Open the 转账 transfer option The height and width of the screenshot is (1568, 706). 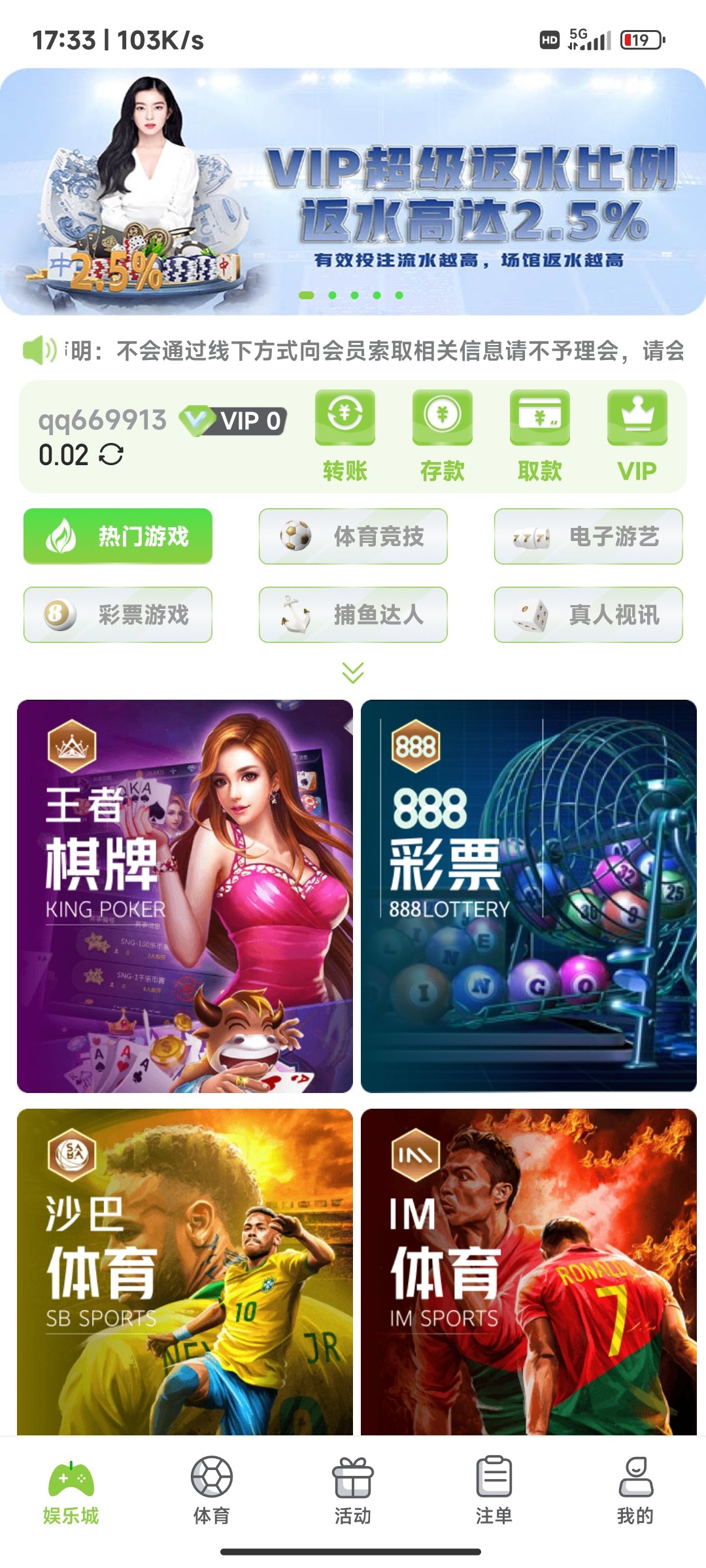coord(345,434)
